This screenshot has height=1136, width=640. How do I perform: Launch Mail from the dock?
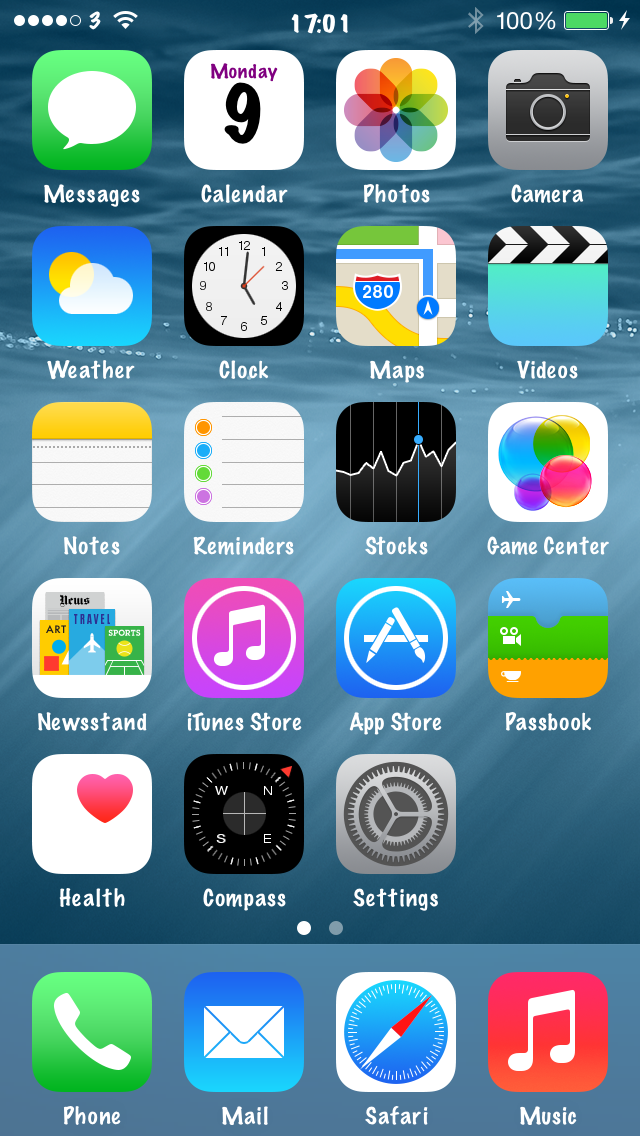[x=244, y=1032]
